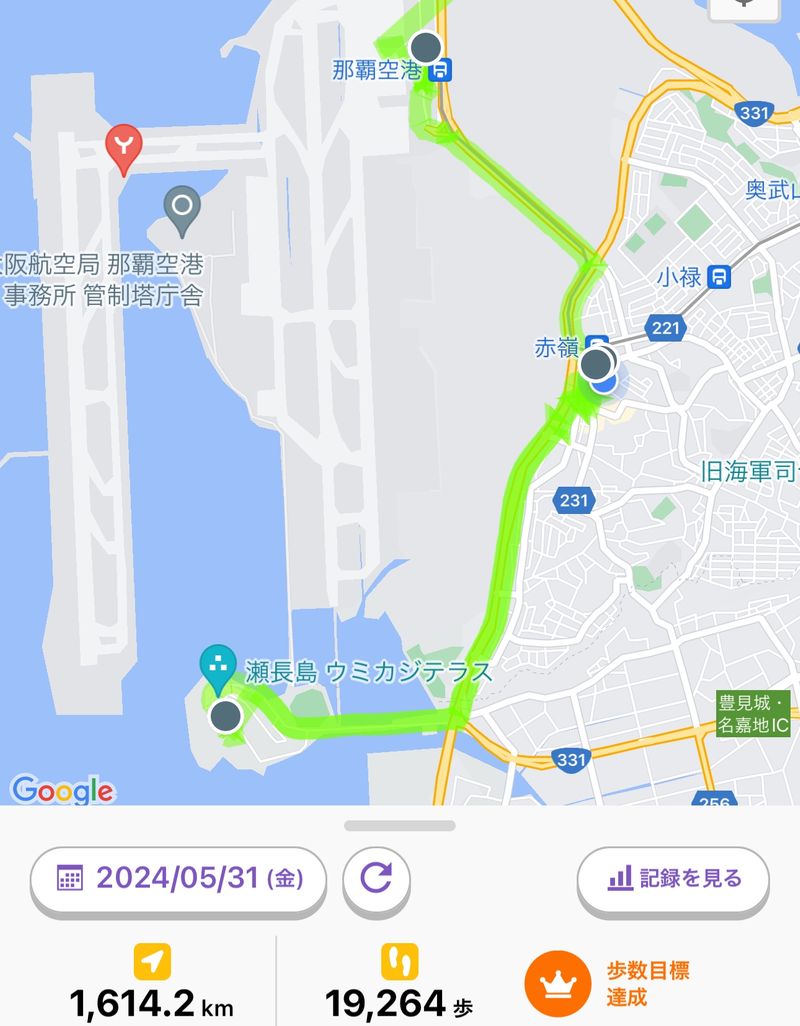Open 記録を見る records view

(673, 880)
